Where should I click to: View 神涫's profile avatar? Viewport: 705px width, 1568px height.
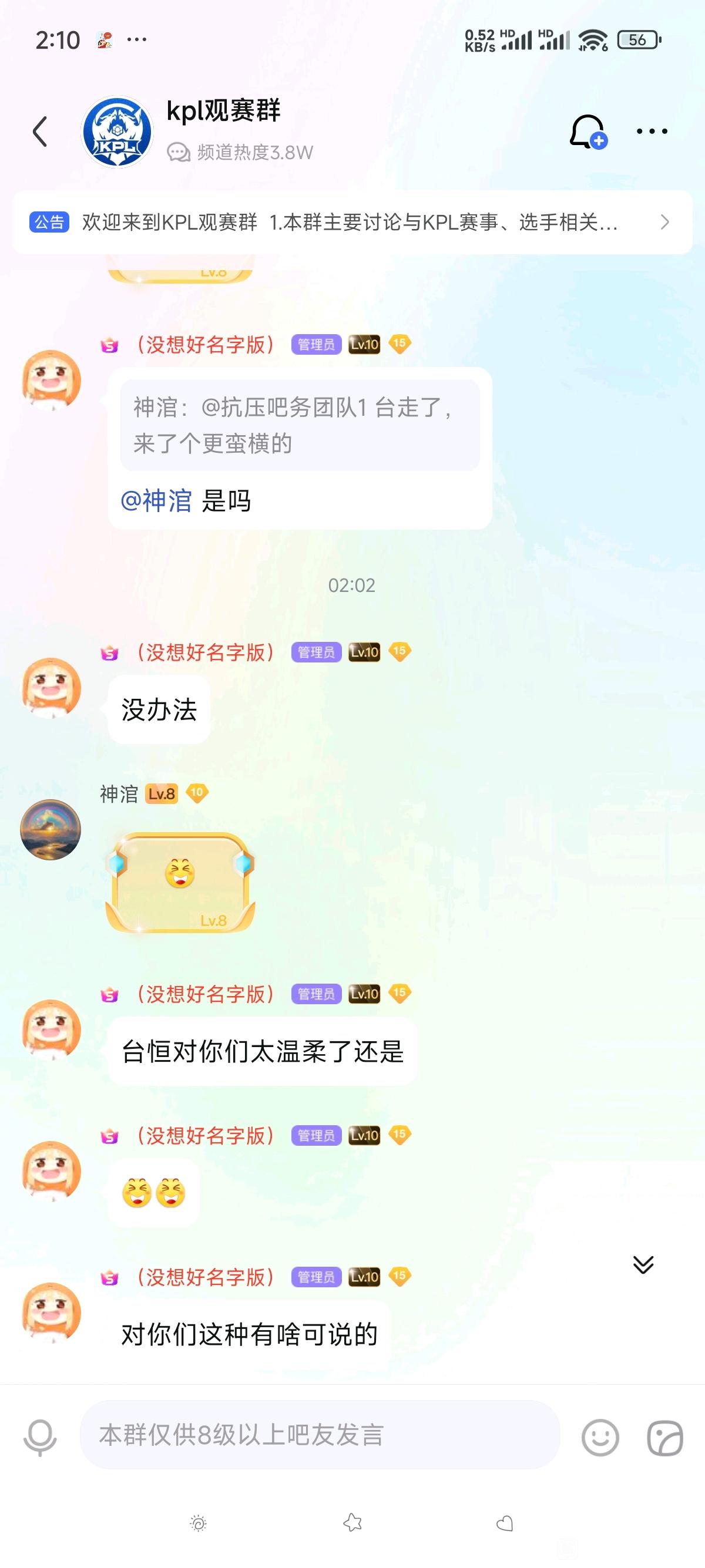point(51,829)
